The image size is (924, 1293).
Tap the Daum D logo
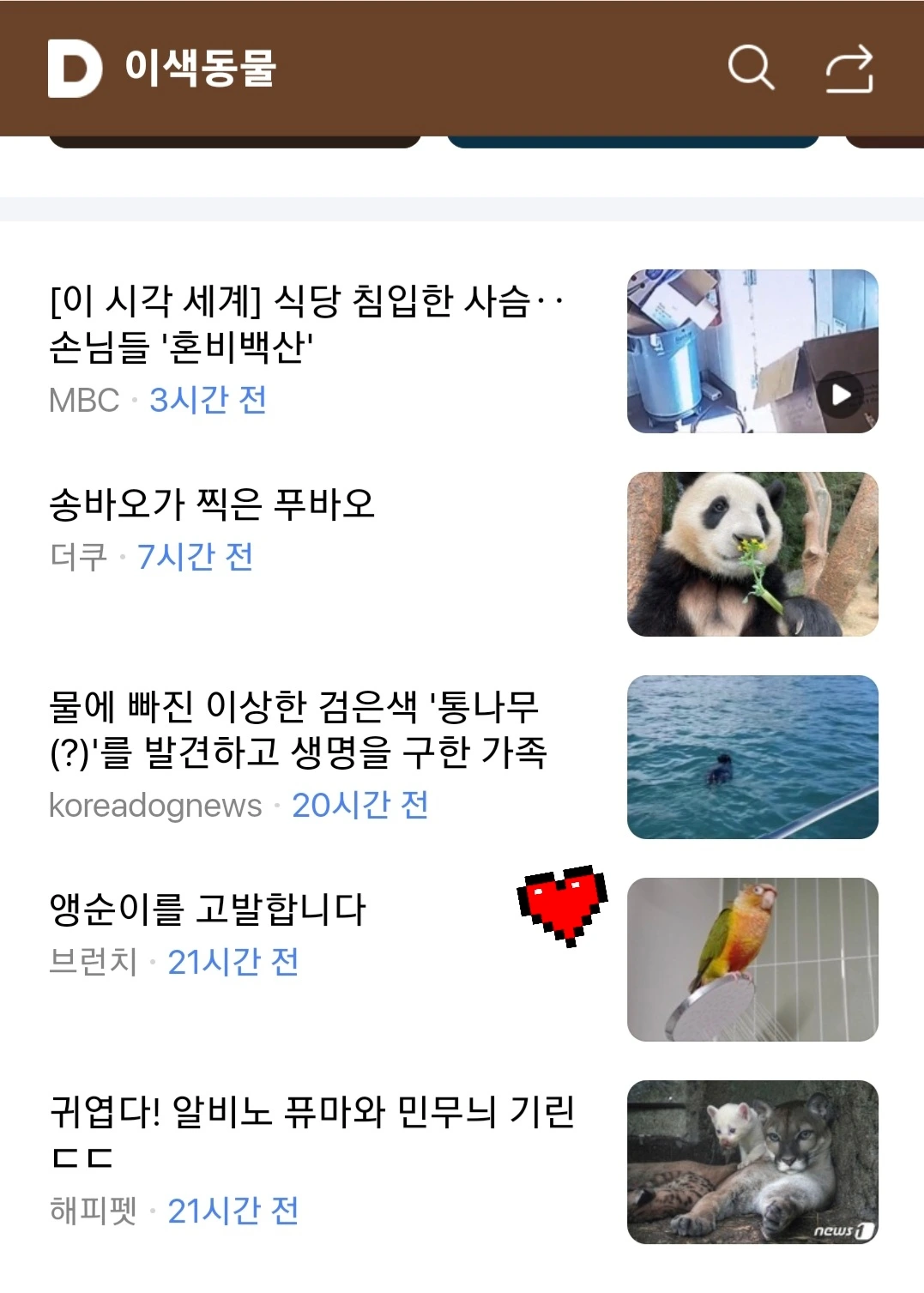point(75,68)
